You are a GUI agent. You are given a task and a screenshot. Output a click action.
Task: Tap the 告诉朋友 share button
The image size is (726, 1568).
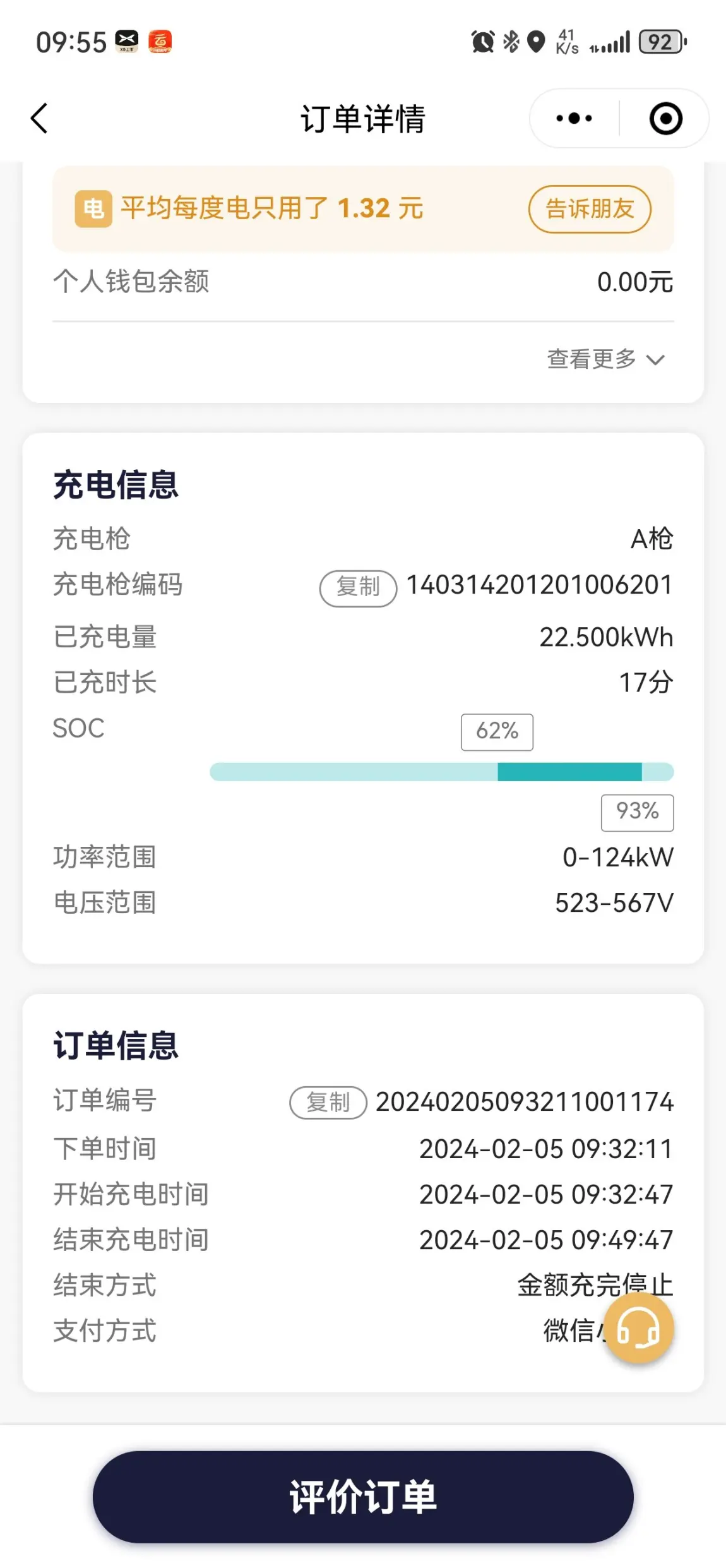[590, 209]
